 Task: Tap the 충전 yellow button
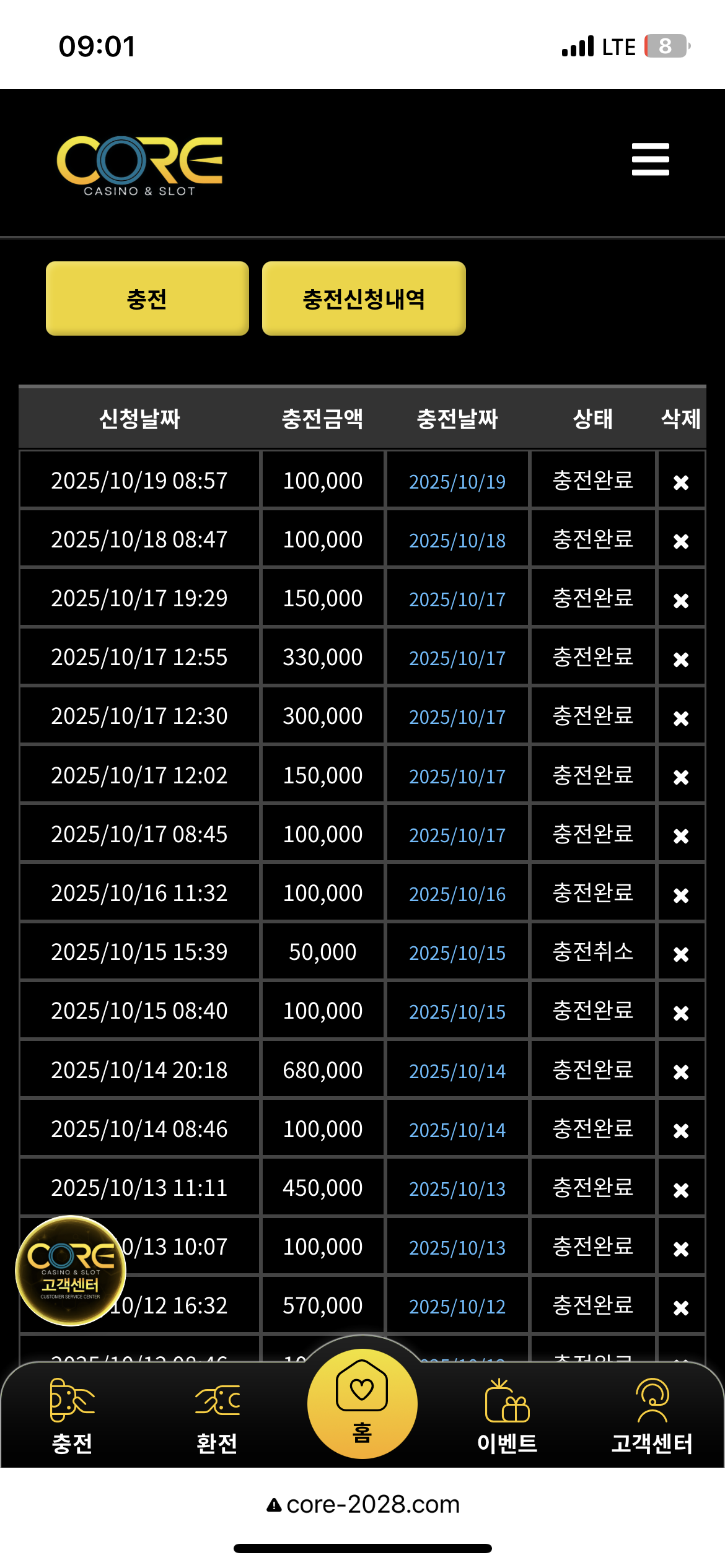(x=147, y=298)
